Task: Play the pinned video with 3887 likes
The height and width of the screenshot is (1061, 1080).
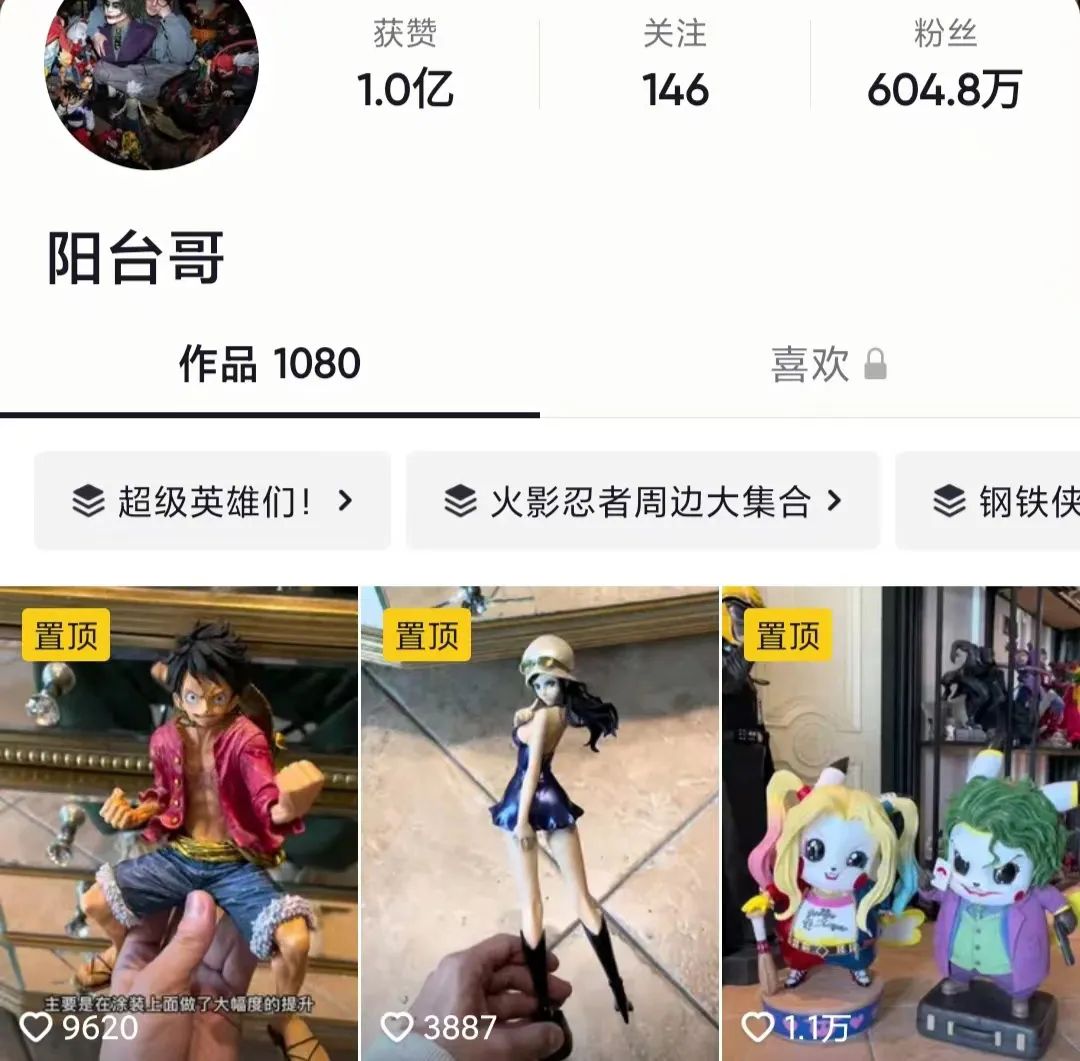Action: pyautogui.click(x=539, y=820)
